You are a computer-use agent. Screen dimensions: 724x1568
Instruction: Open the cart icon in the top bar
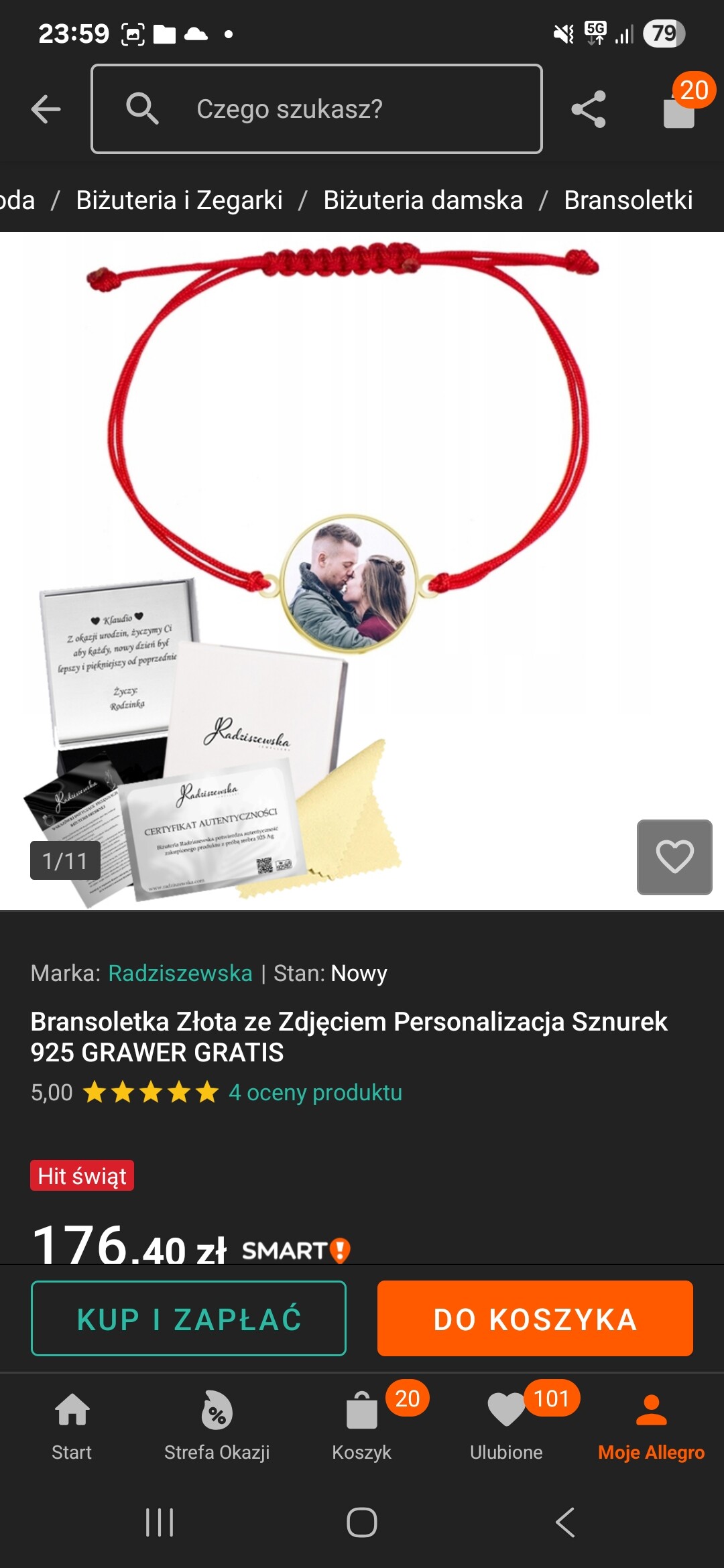tap(680, 109)
